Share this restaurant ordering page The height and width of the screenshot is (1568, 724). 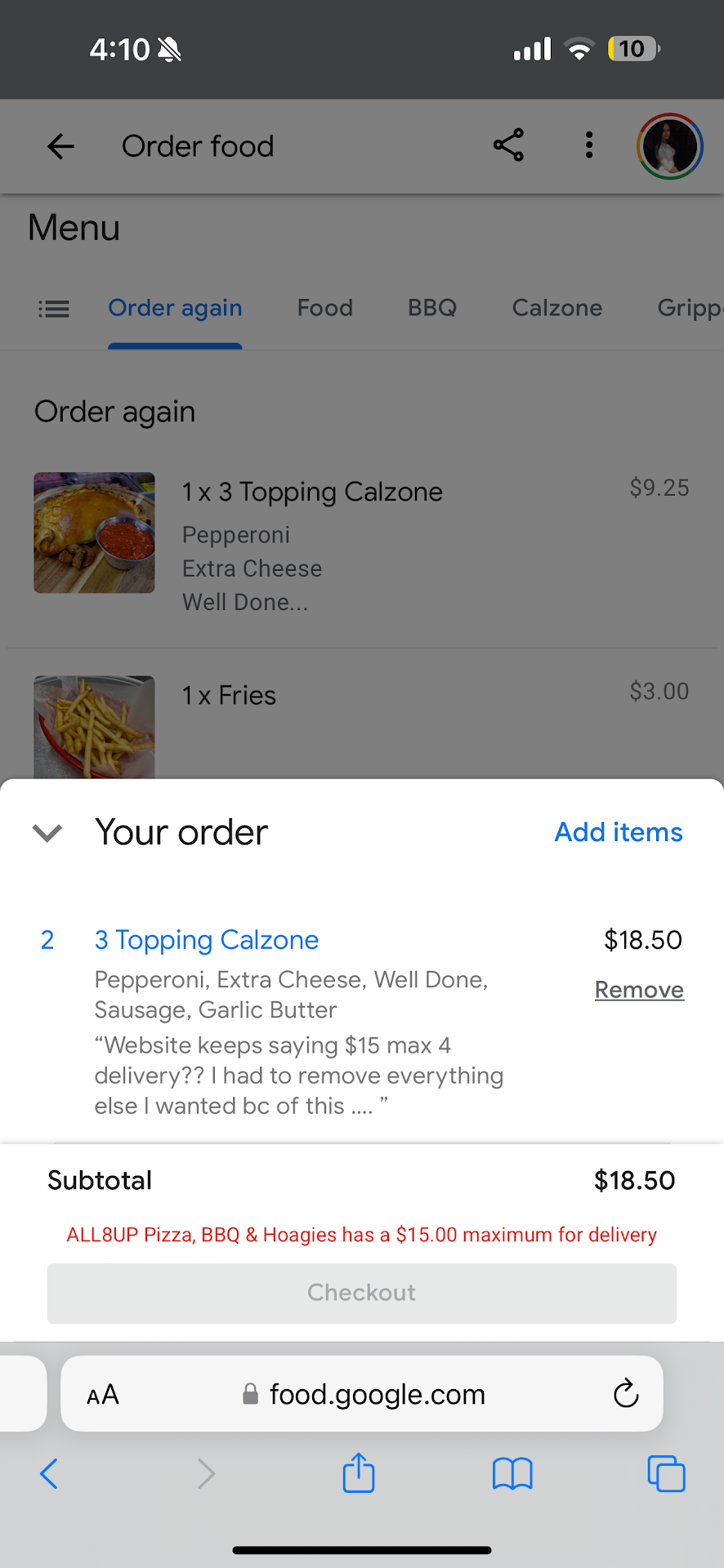[x=508, y=145]
